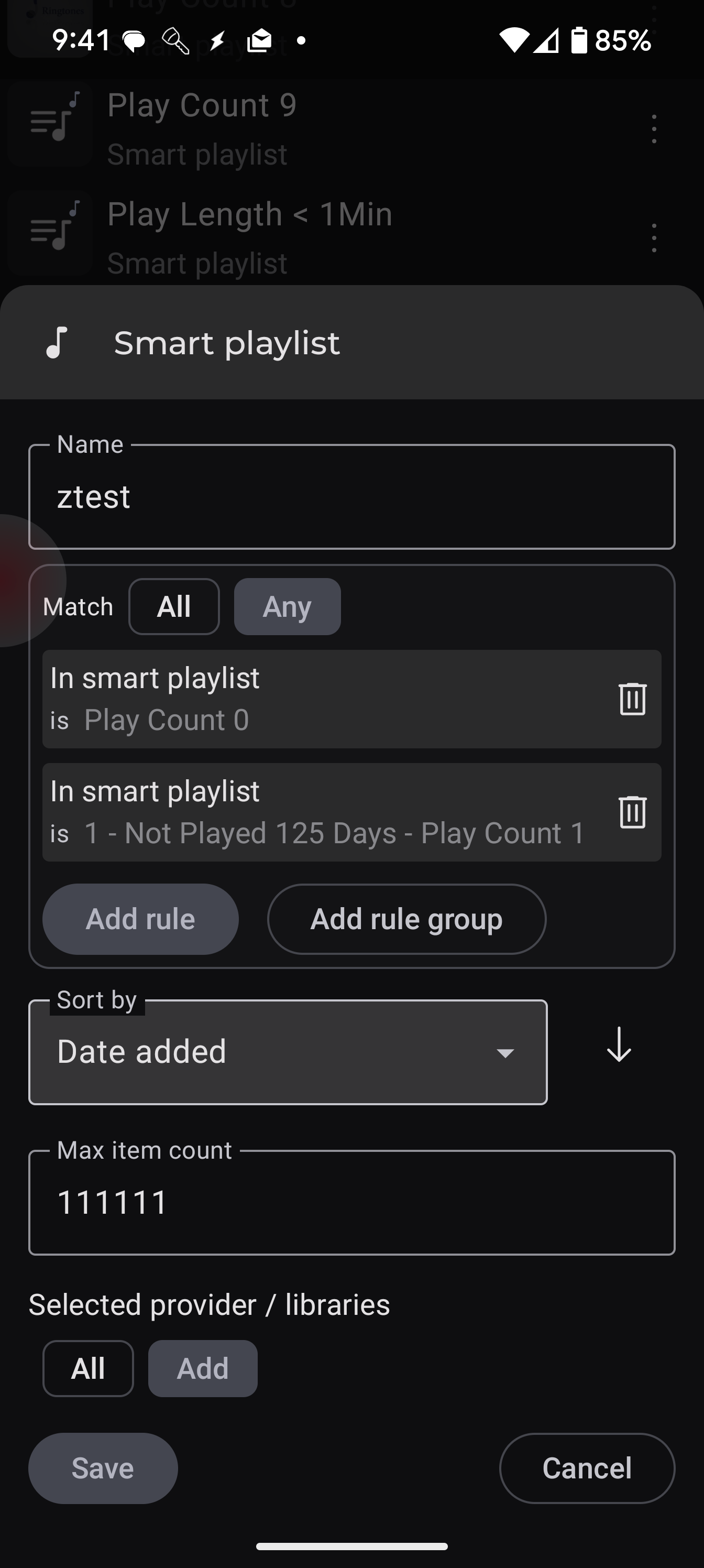Toggle sort direction arrow
The height and width of the screenshot is (1568, 704).
(619, 1044)
